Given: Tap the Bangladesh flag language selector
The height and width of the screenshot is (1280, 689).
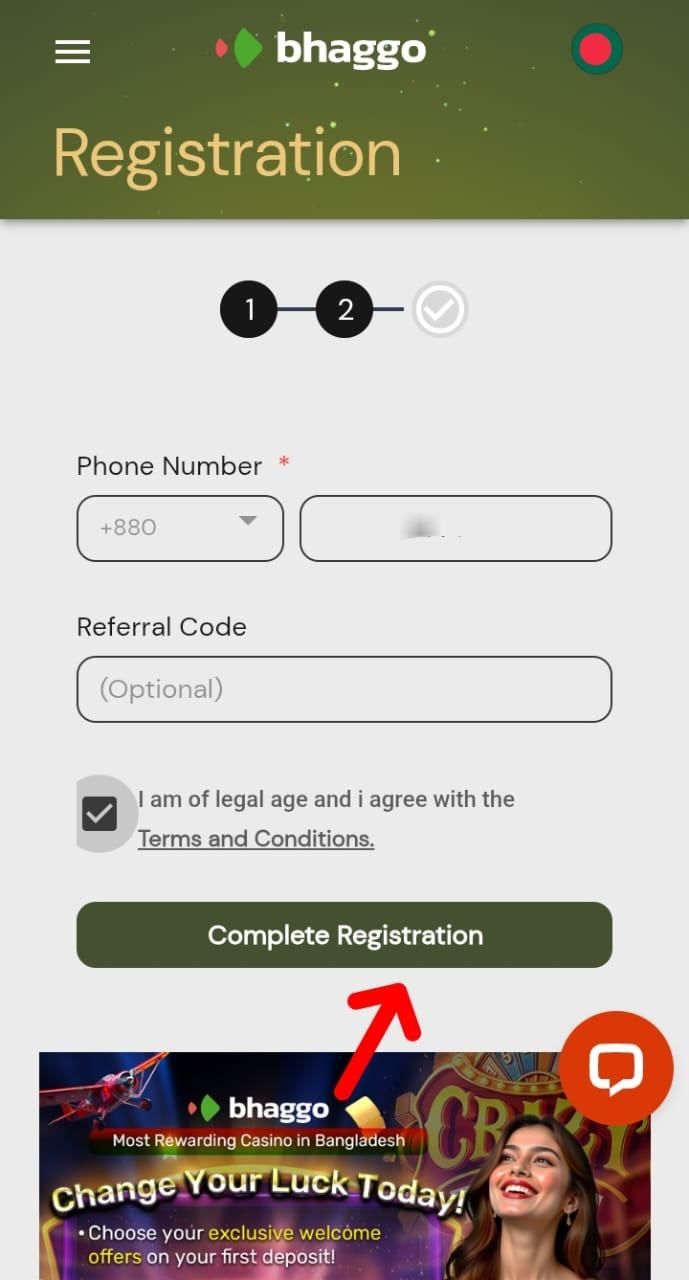Looking at the screenshot, I should [596, 49].
